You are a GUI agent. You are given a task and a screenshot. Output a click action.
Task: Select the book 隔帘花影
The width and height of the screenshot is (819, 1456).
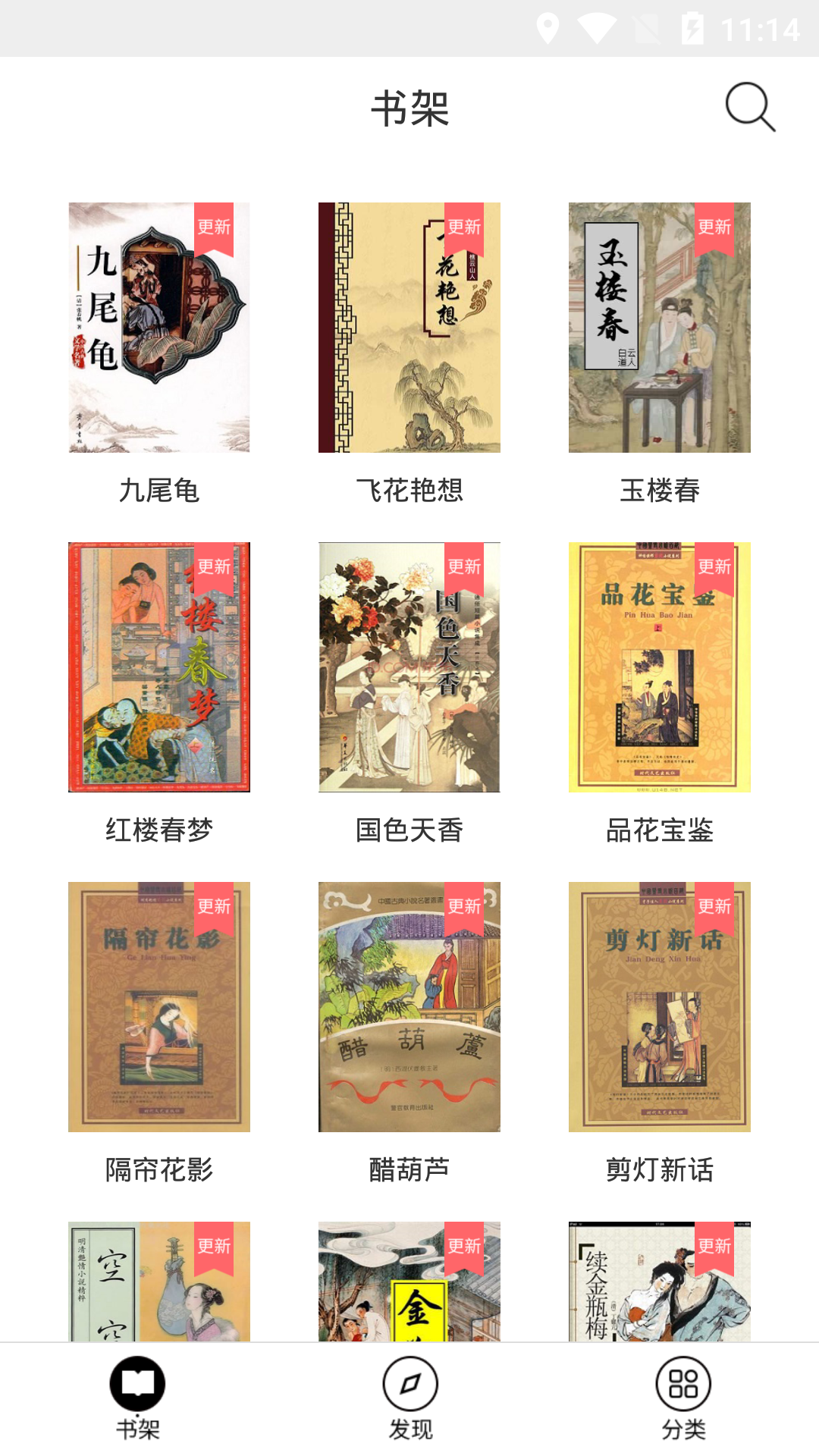pos(159,1007)
